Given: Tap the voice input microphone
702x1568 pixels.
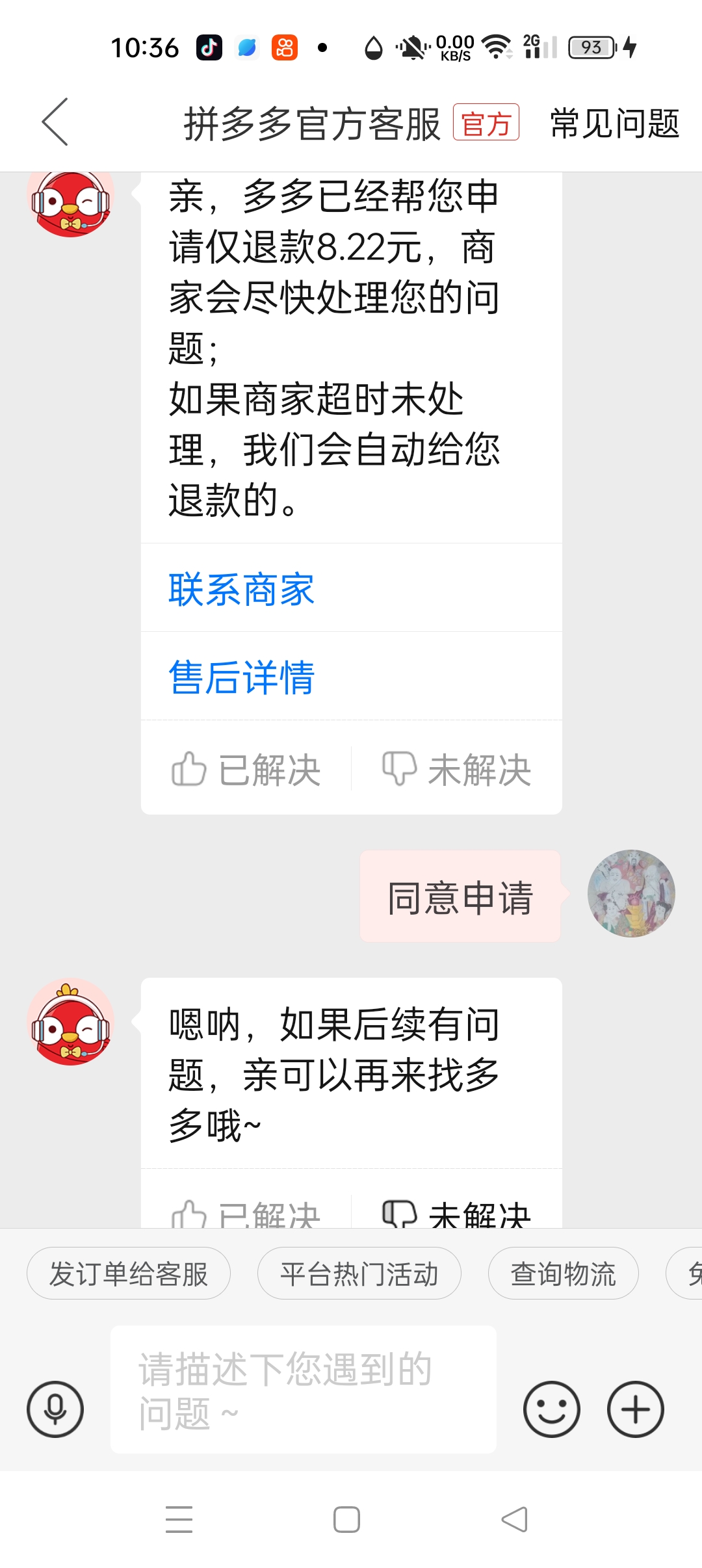Looking at the screenshot, I should (55, 1409).
